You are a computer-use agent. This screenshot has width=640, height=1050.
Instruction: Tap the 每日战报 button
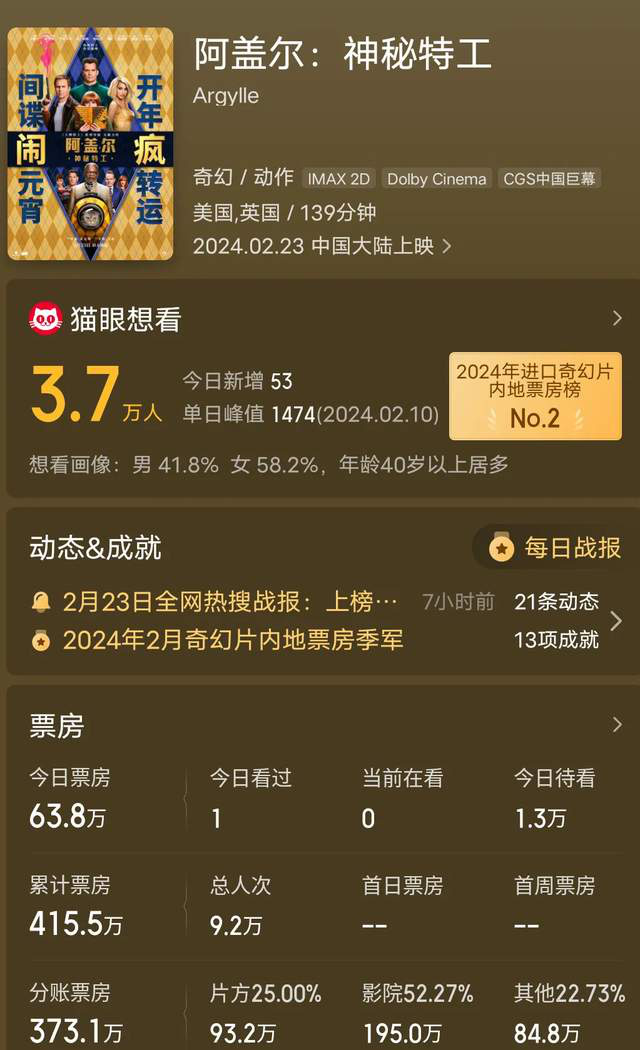pyautogui.click(x=554, y=548)
